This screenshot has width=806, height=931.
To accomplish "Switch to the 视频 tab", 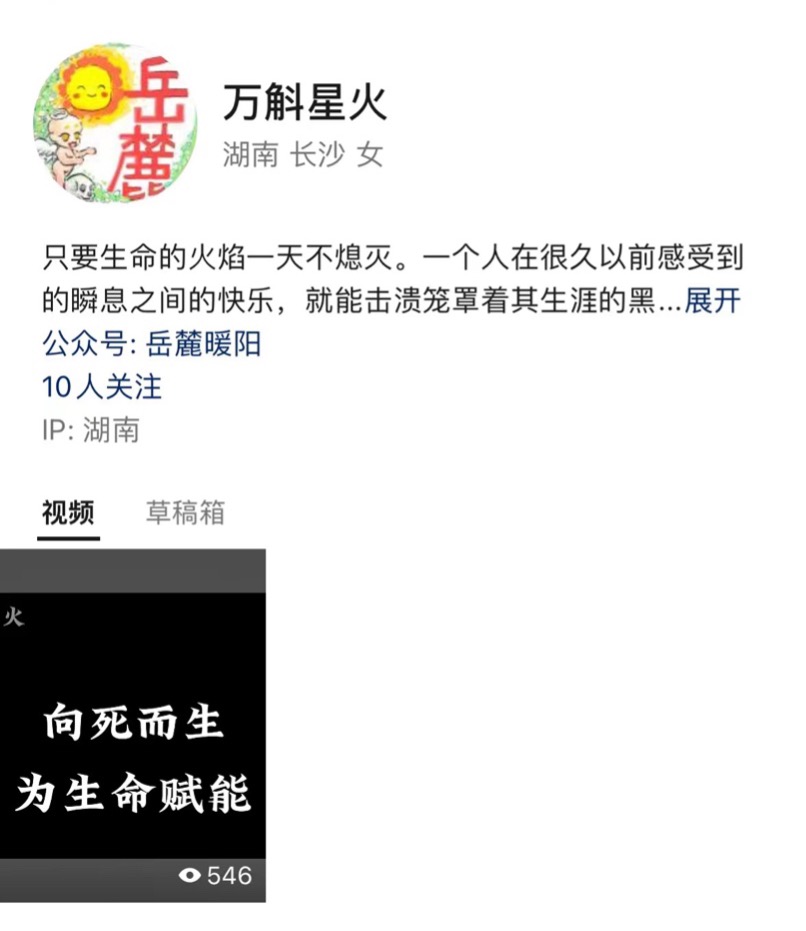I will coord(68,513).
